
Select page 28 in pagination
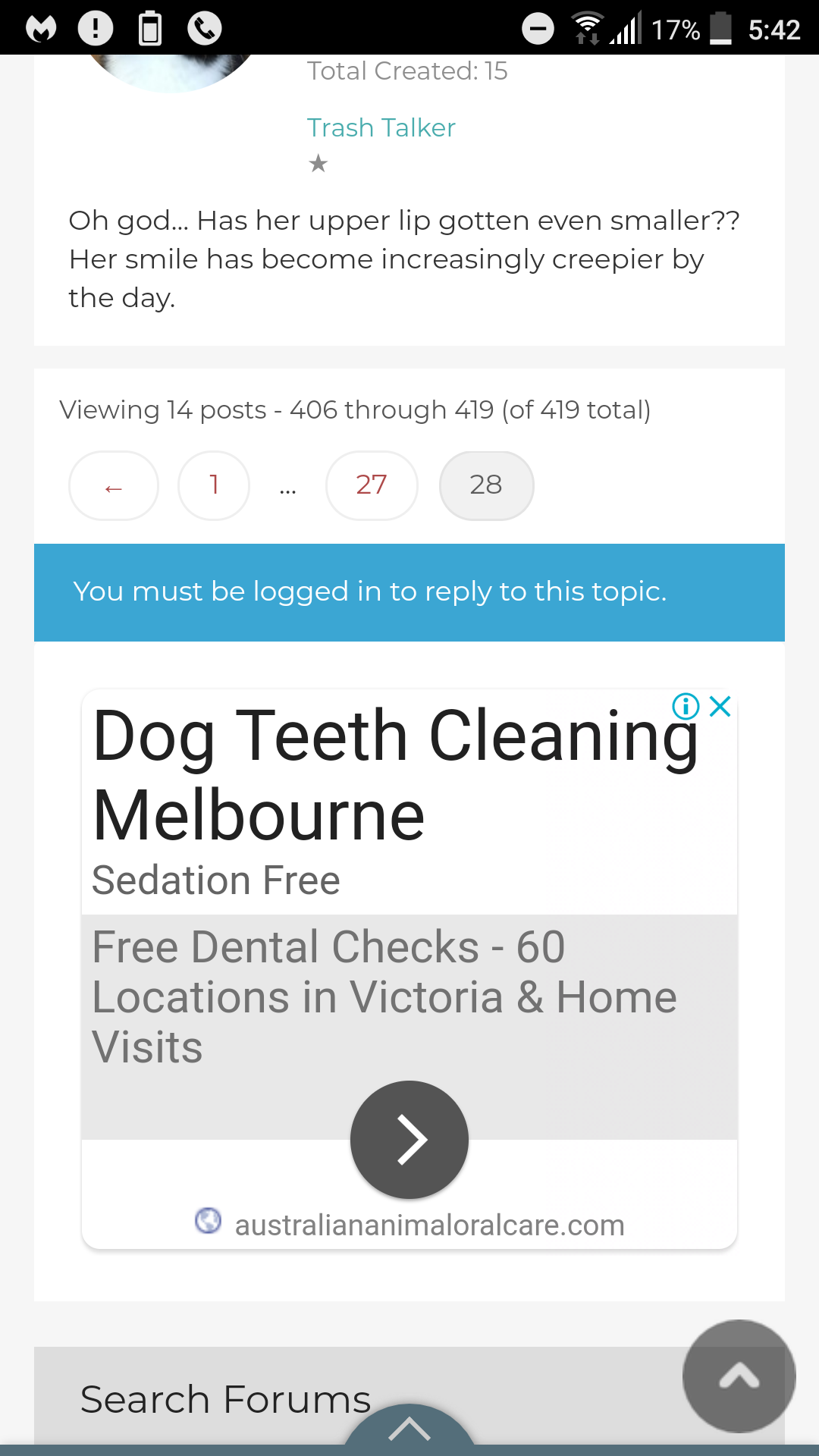point(486,486)
